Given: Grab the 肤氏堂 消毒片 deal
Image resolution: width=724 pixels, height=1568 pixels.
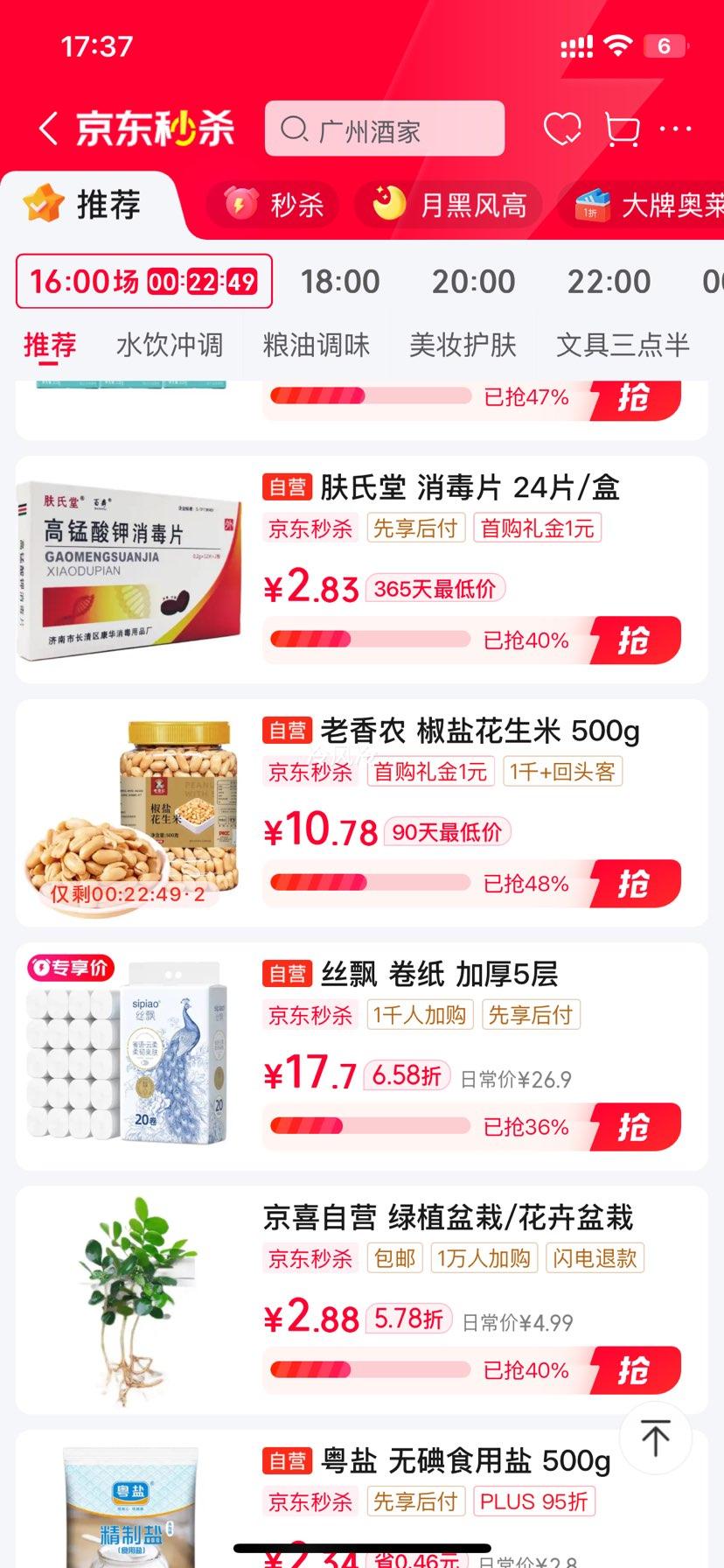Looking at the screenshot, I should pos(635,640).
